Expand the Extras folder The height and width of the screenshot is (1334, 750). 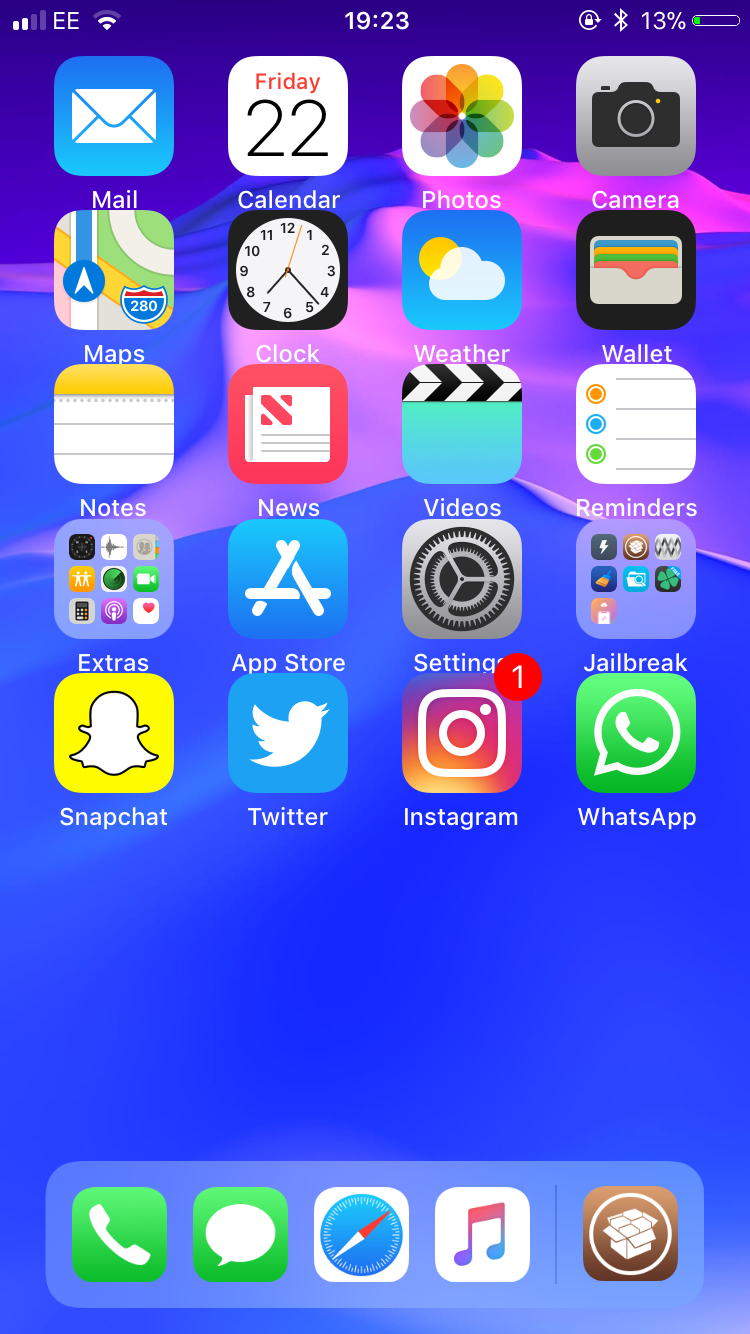(x=114, y=579)
